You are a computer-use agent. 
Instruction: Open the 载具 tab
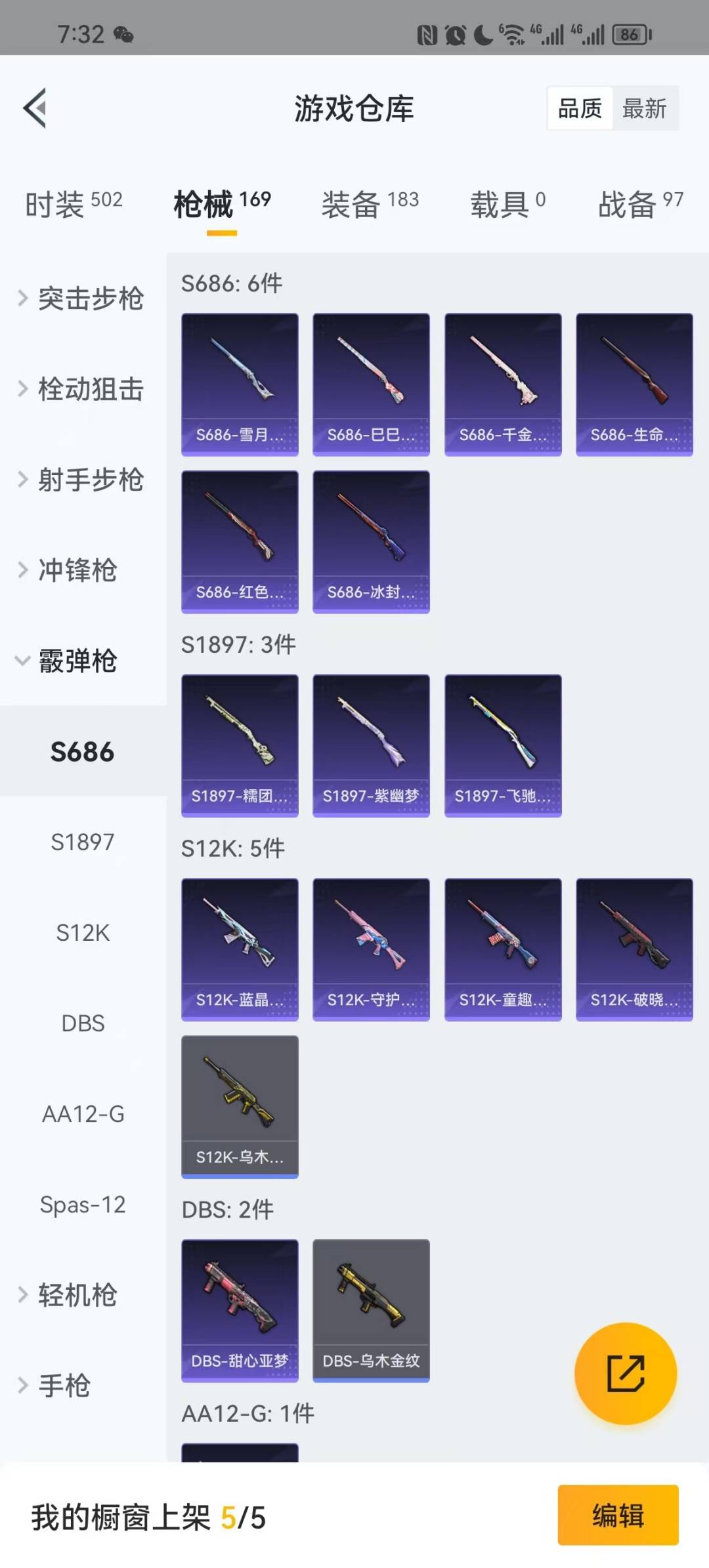click(507, 204)
